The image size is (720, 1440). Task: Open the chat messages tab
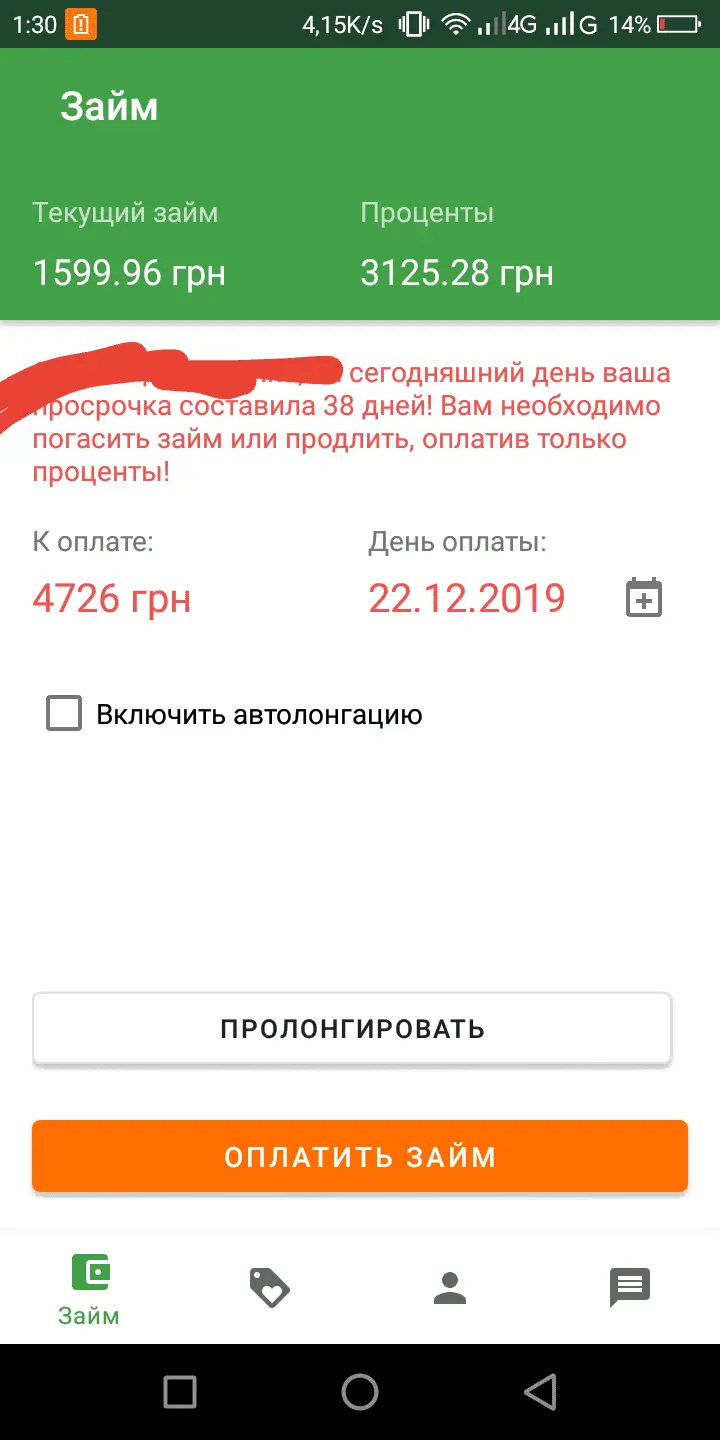tap(630, 1288)
